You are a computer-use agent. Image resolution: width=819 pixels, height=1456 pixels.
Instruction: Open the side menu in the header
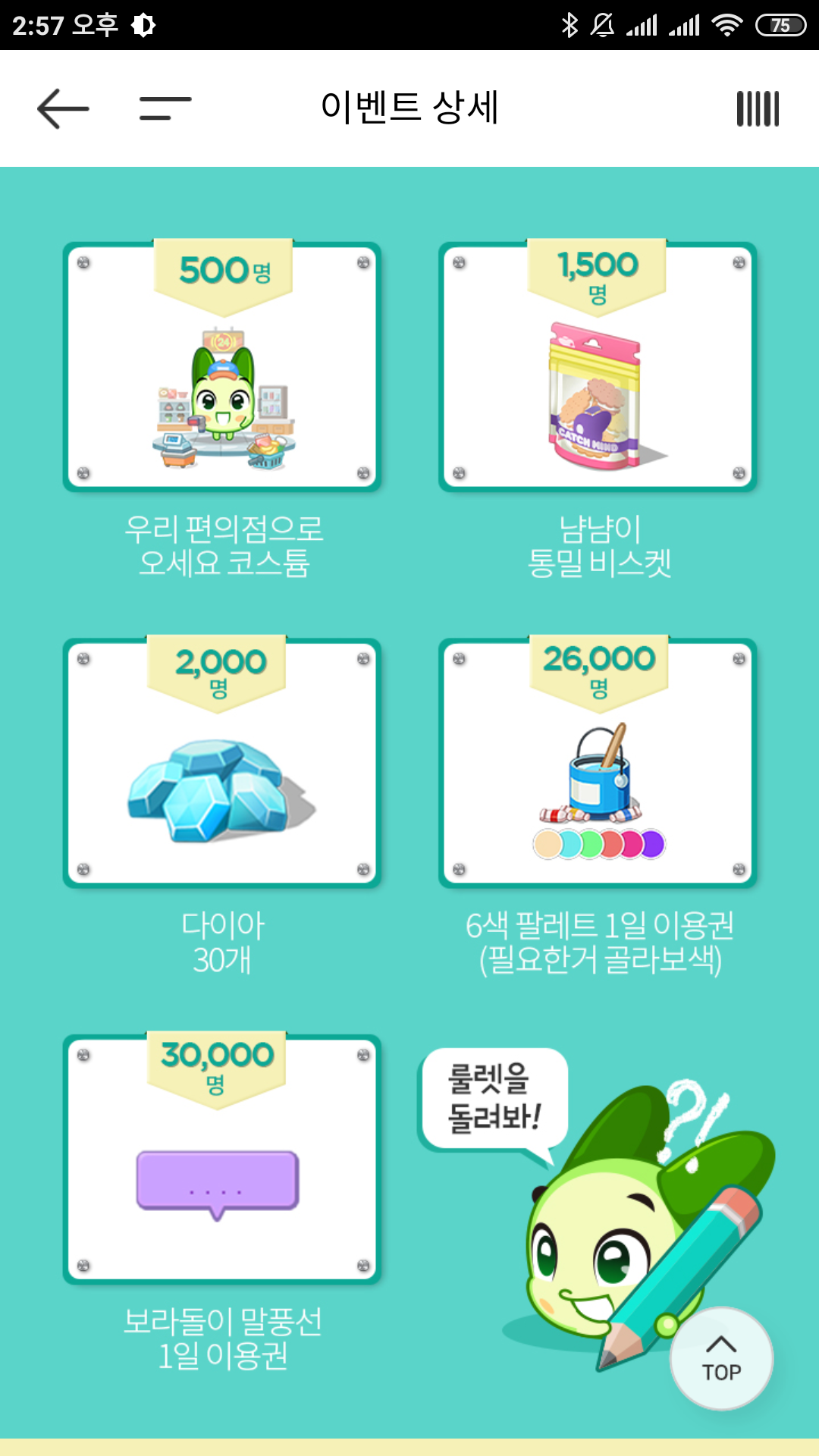pos(165,108)
